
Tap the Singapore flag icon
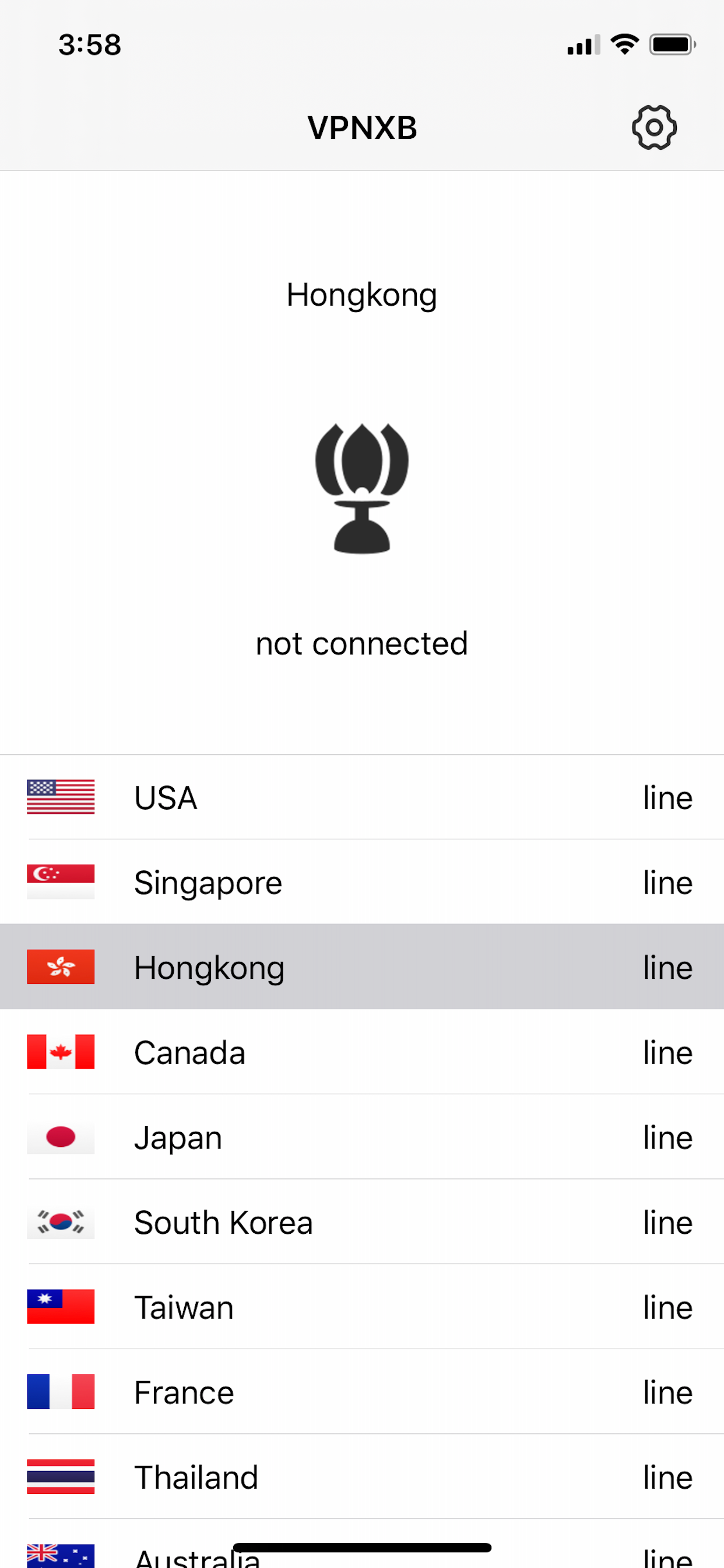coord(61,882)
